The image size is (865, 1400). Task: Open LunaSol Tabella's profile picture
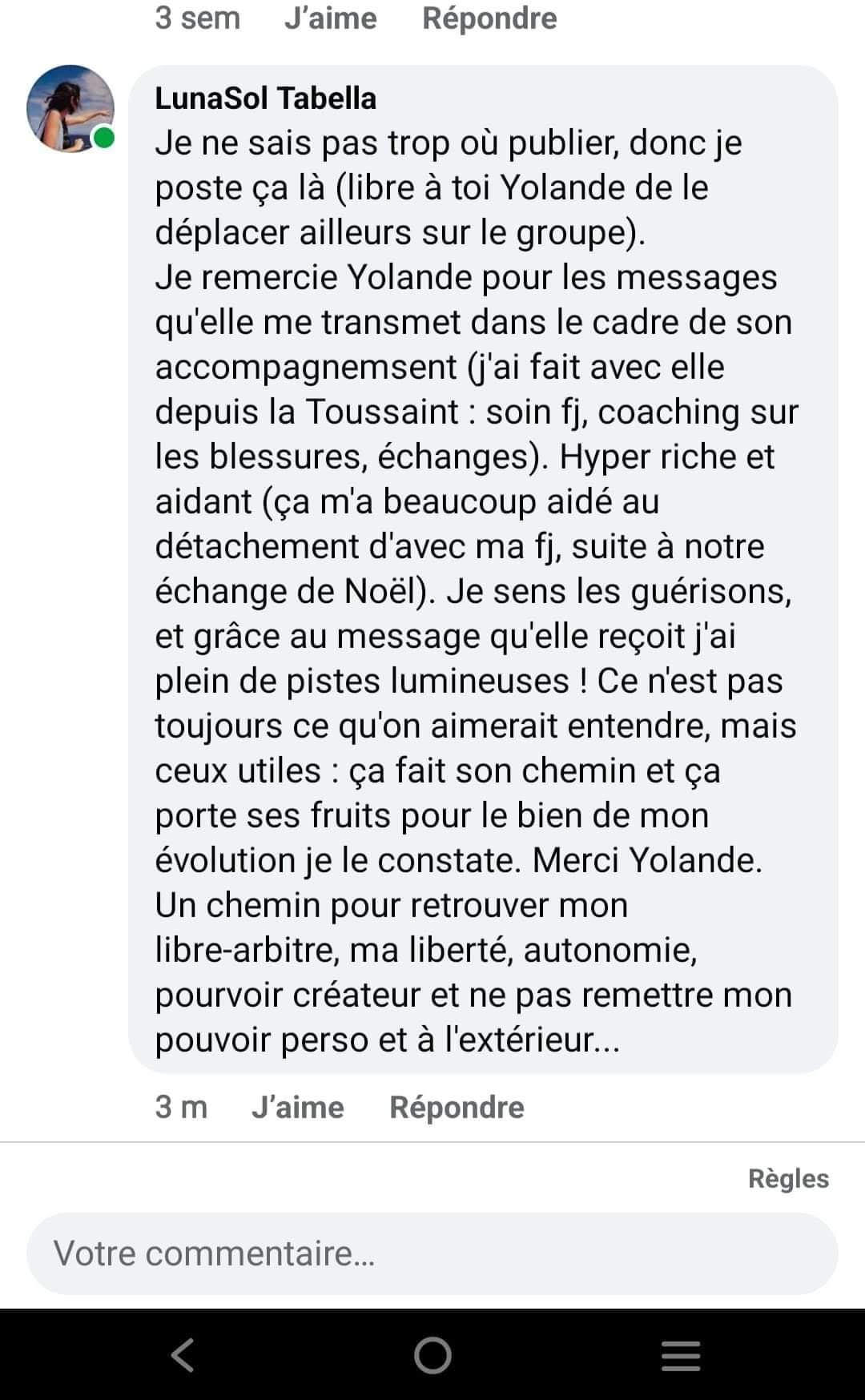(70, 109)
